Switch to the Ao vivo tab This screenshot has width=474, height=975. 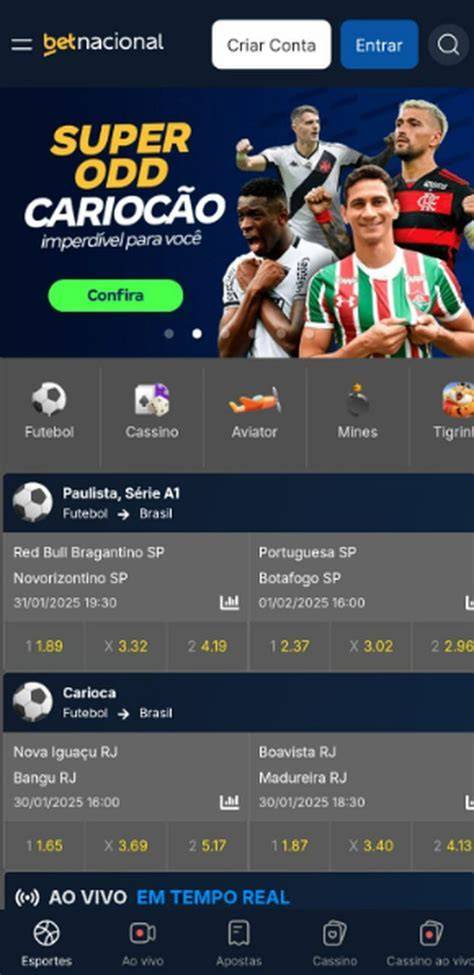tap(142, 944)
